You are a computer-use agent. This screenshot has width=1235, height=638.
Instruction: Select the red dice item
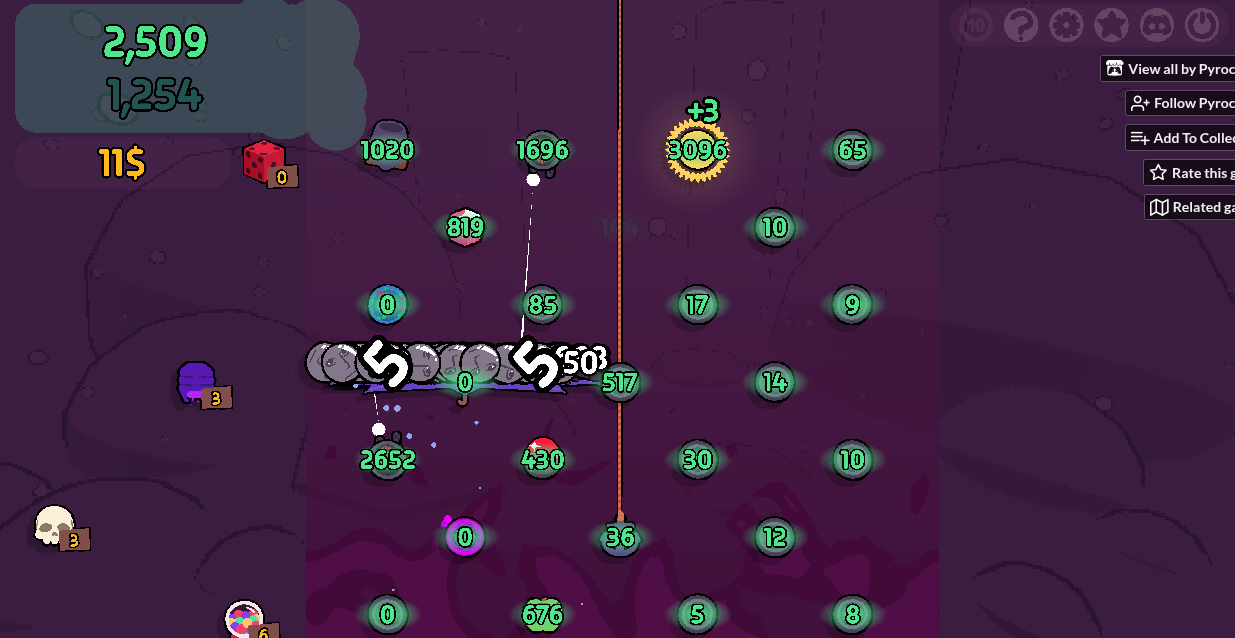click(265, 162)
